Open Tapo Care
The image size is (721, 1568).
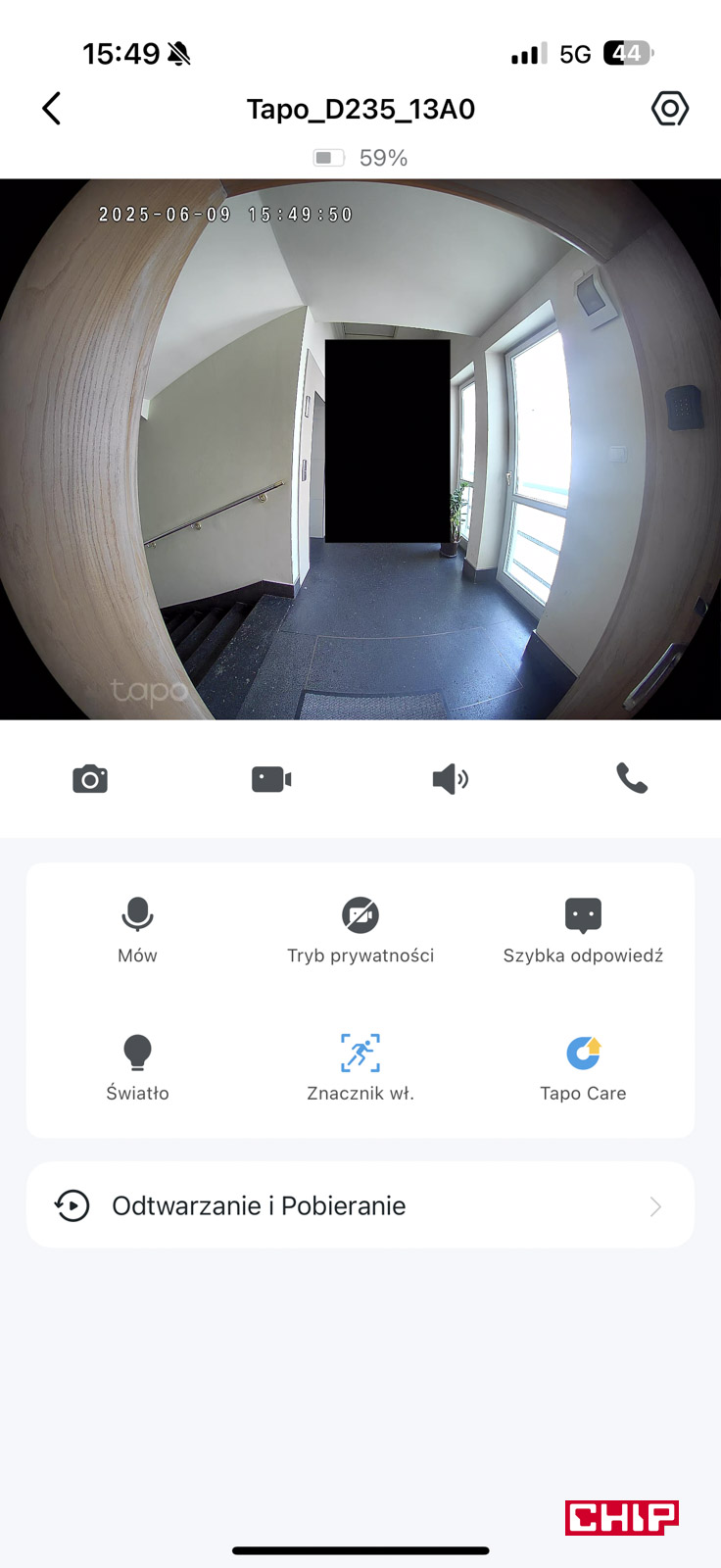click(583, 1066)
